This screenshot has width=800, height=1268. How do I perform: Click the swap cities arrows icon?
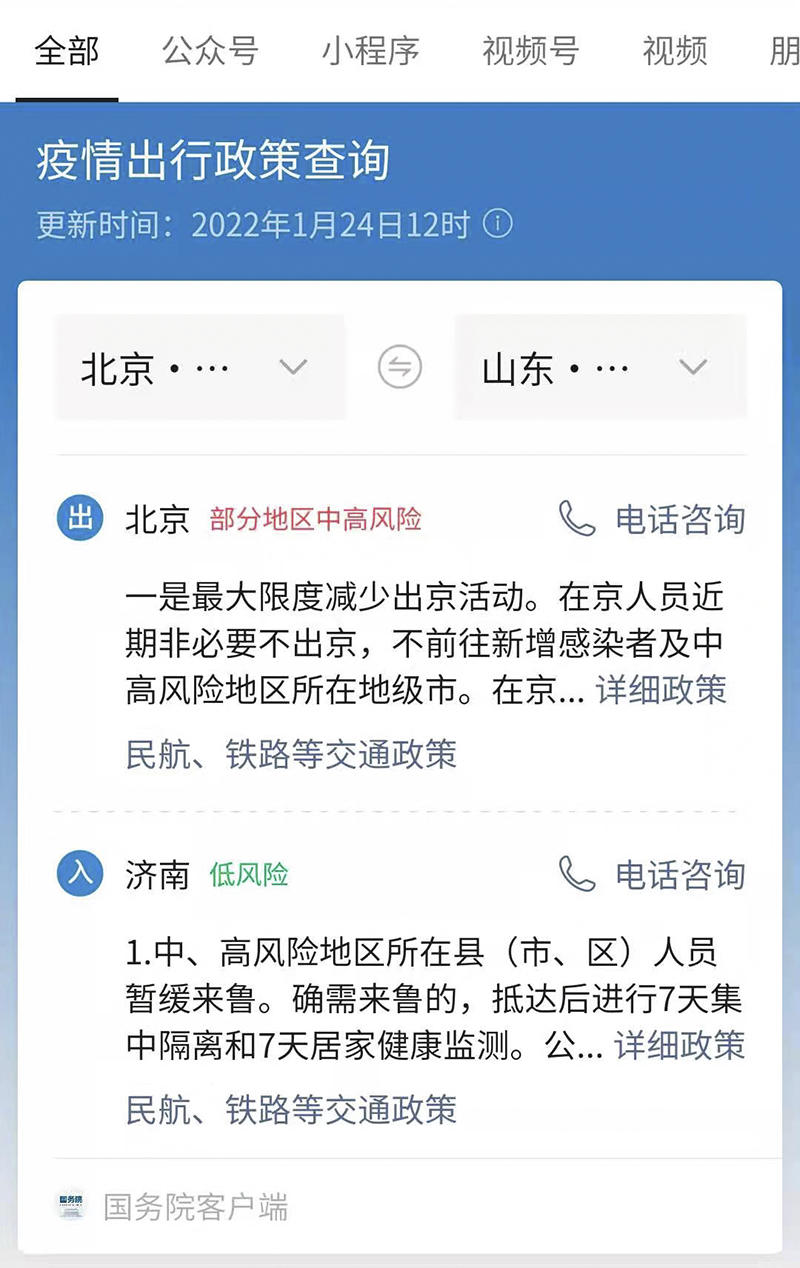click(x=400, y=367)
